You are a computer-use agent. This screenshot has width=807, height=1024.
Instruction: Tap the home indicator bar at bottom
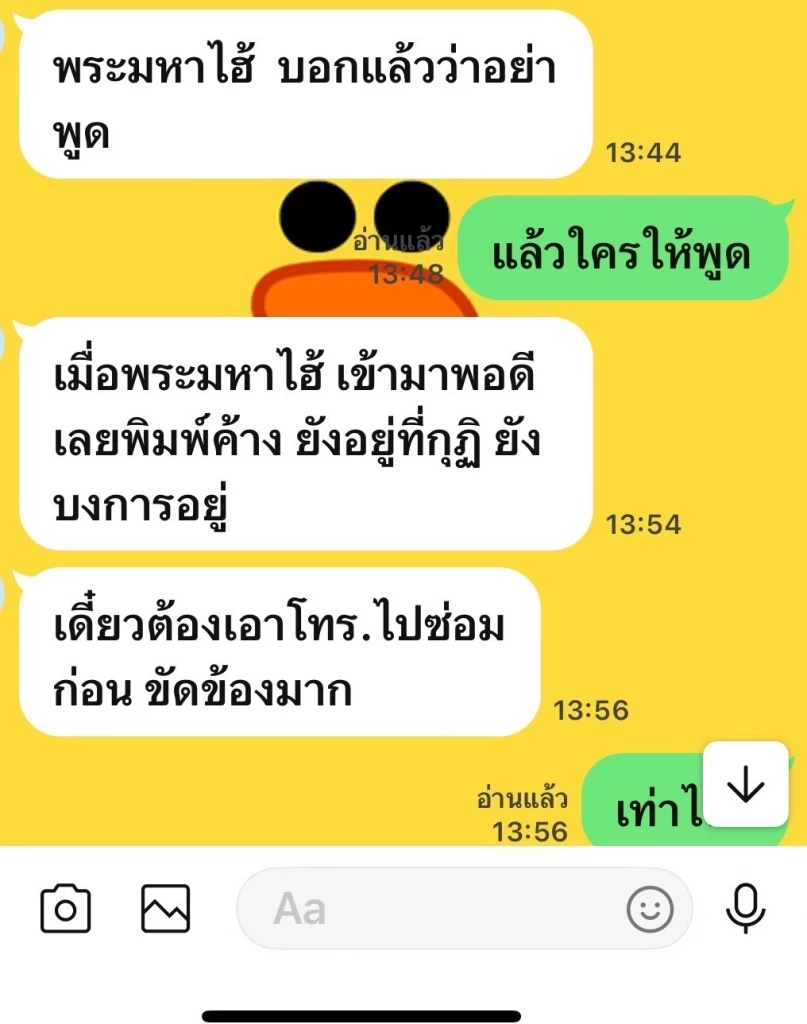coord(403,1013)
